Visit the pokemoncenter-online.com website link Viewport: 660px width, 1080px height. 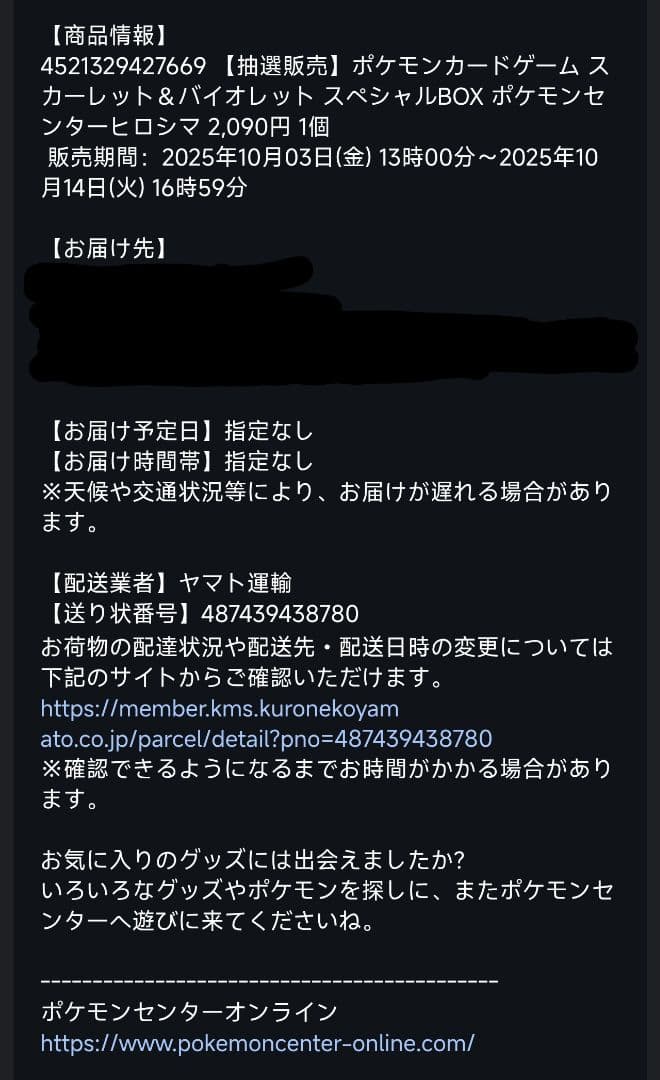(257, 1043)
